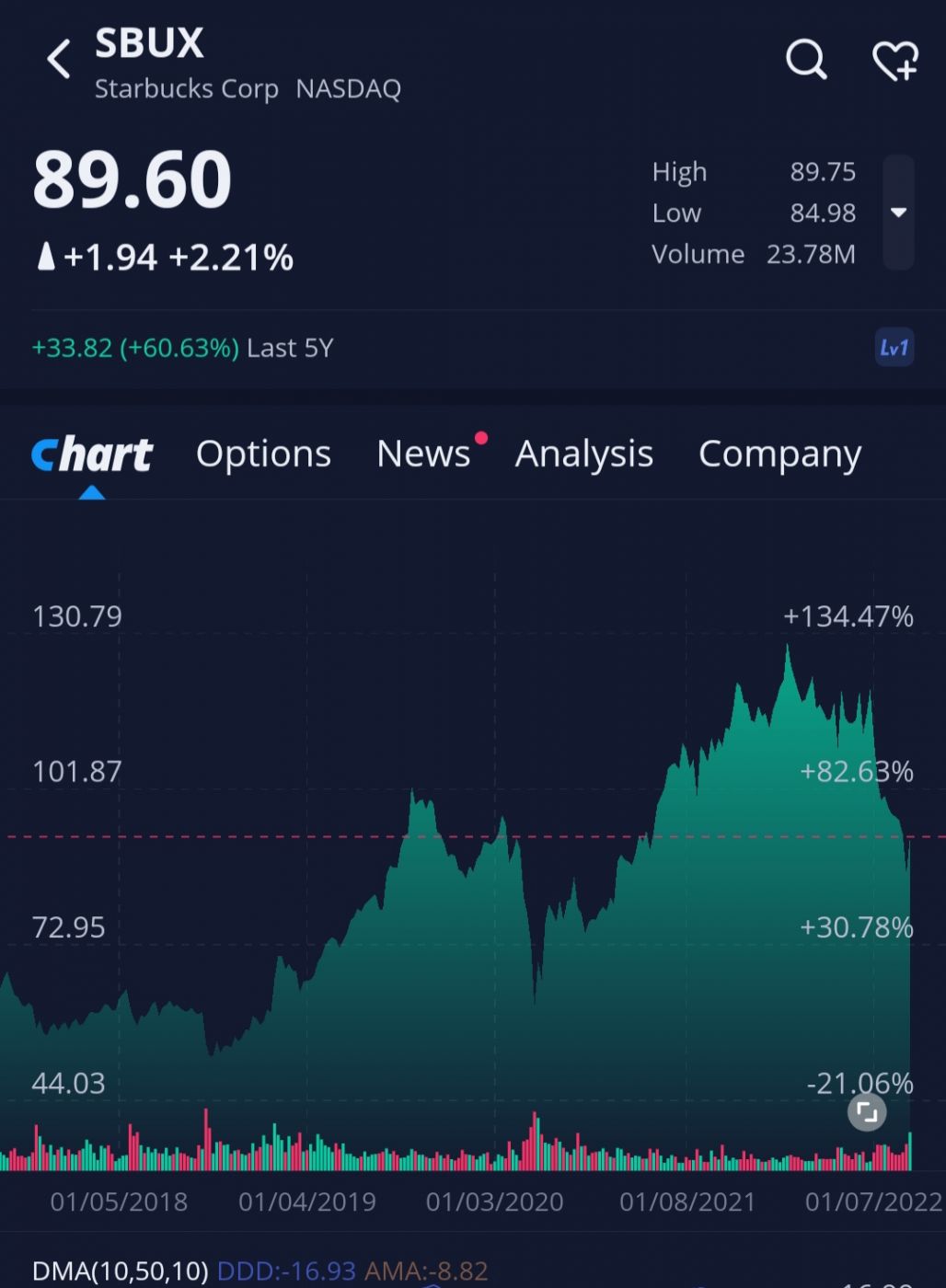Switch to the Analysis tab
The width and height of the screenshot is (946, 1288).
pyautogui.click(x=583, y=454)
